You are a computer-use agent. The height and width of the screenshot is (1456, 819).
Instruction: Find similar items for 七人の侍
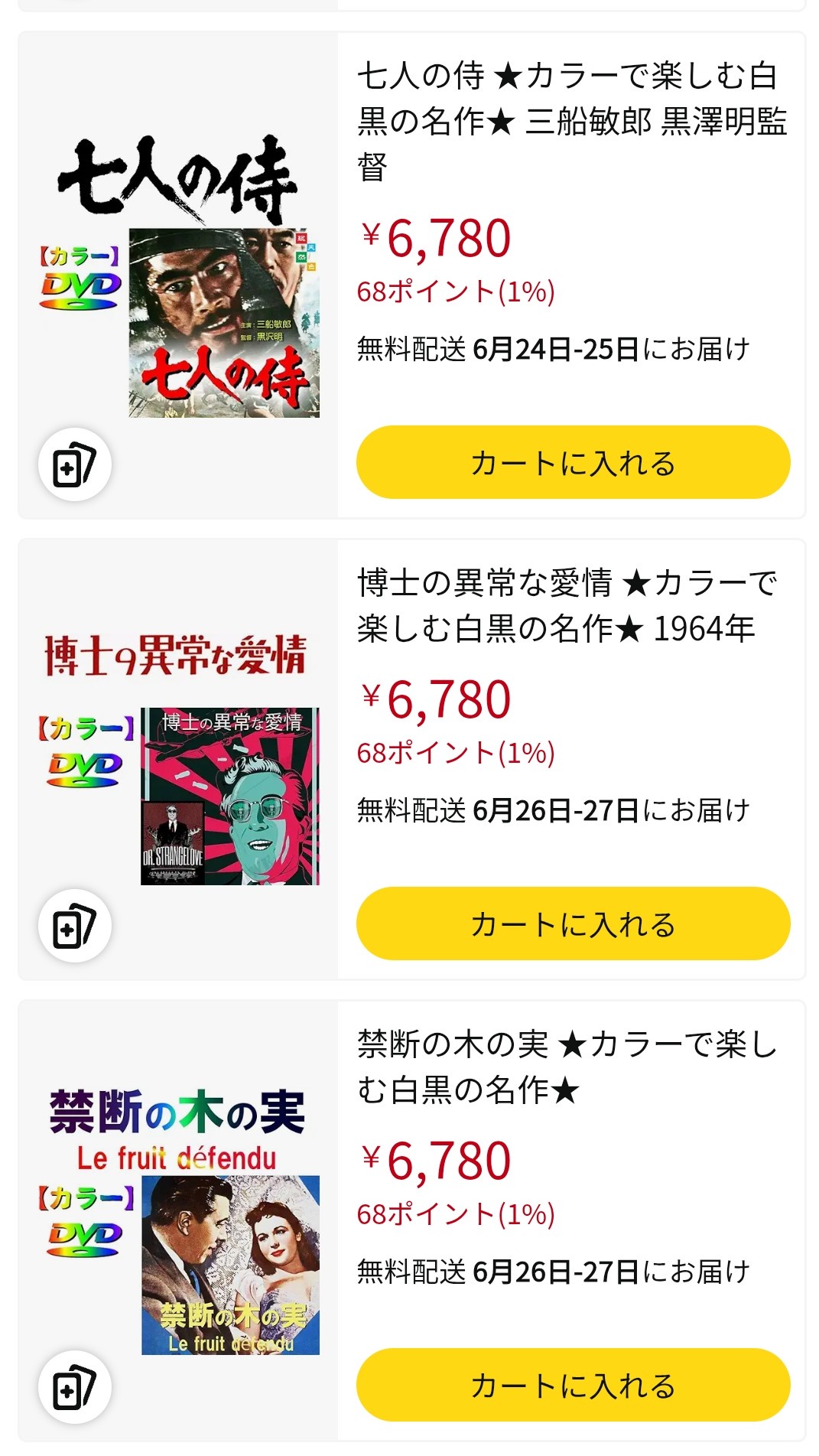[75, 465]
